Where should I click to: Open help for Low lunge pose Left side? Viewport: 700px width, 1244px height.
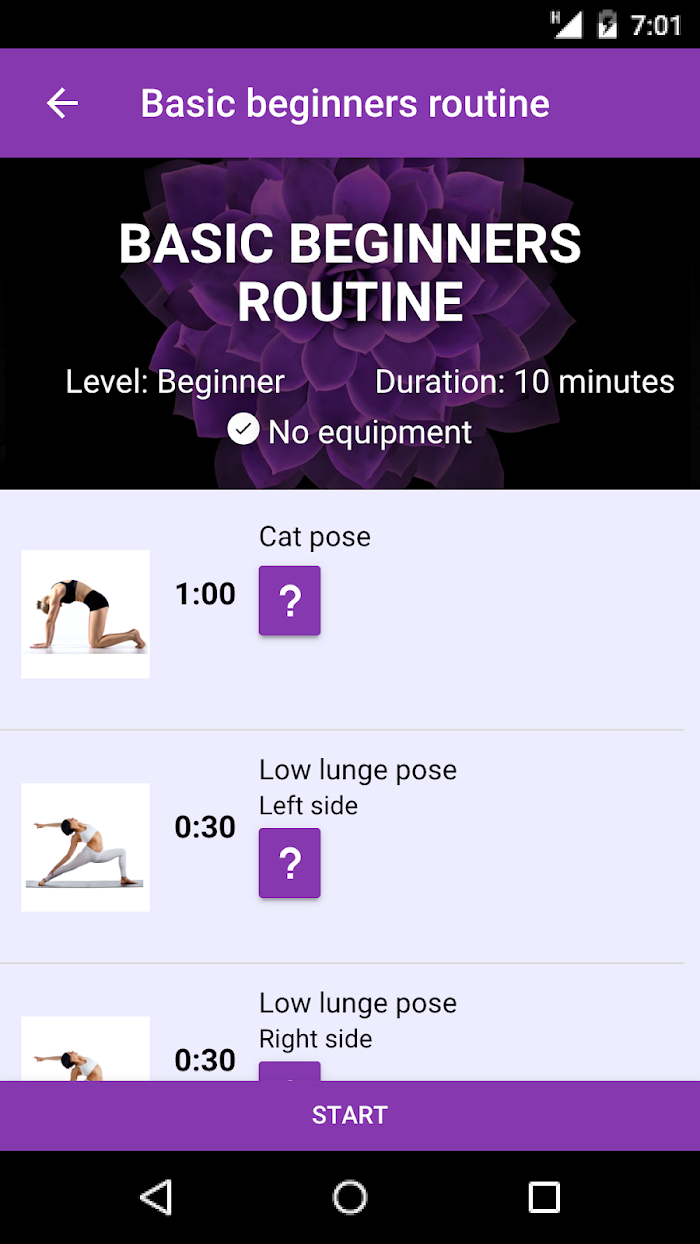[290, 862]
